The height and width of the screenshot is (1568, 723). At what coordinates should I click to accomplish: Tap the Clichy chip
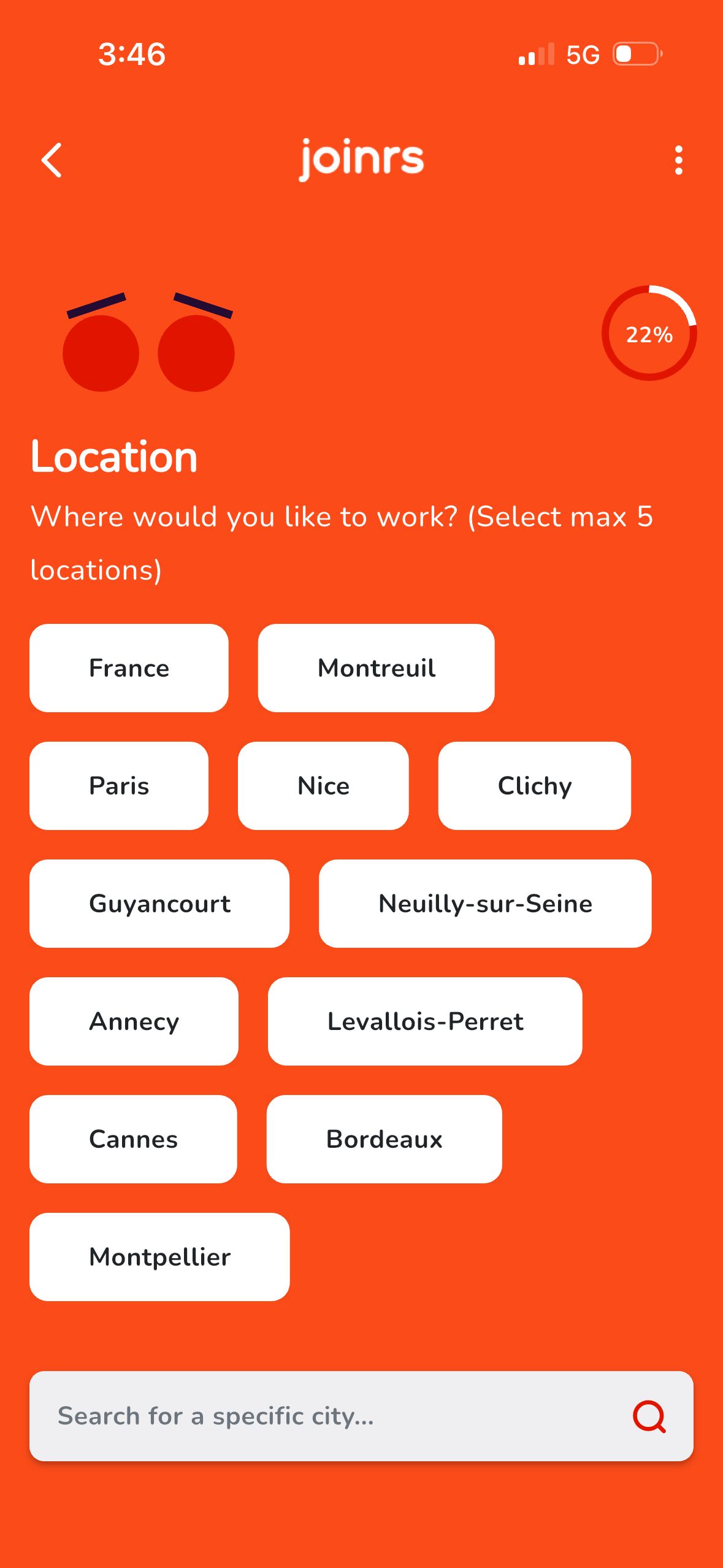534,786
